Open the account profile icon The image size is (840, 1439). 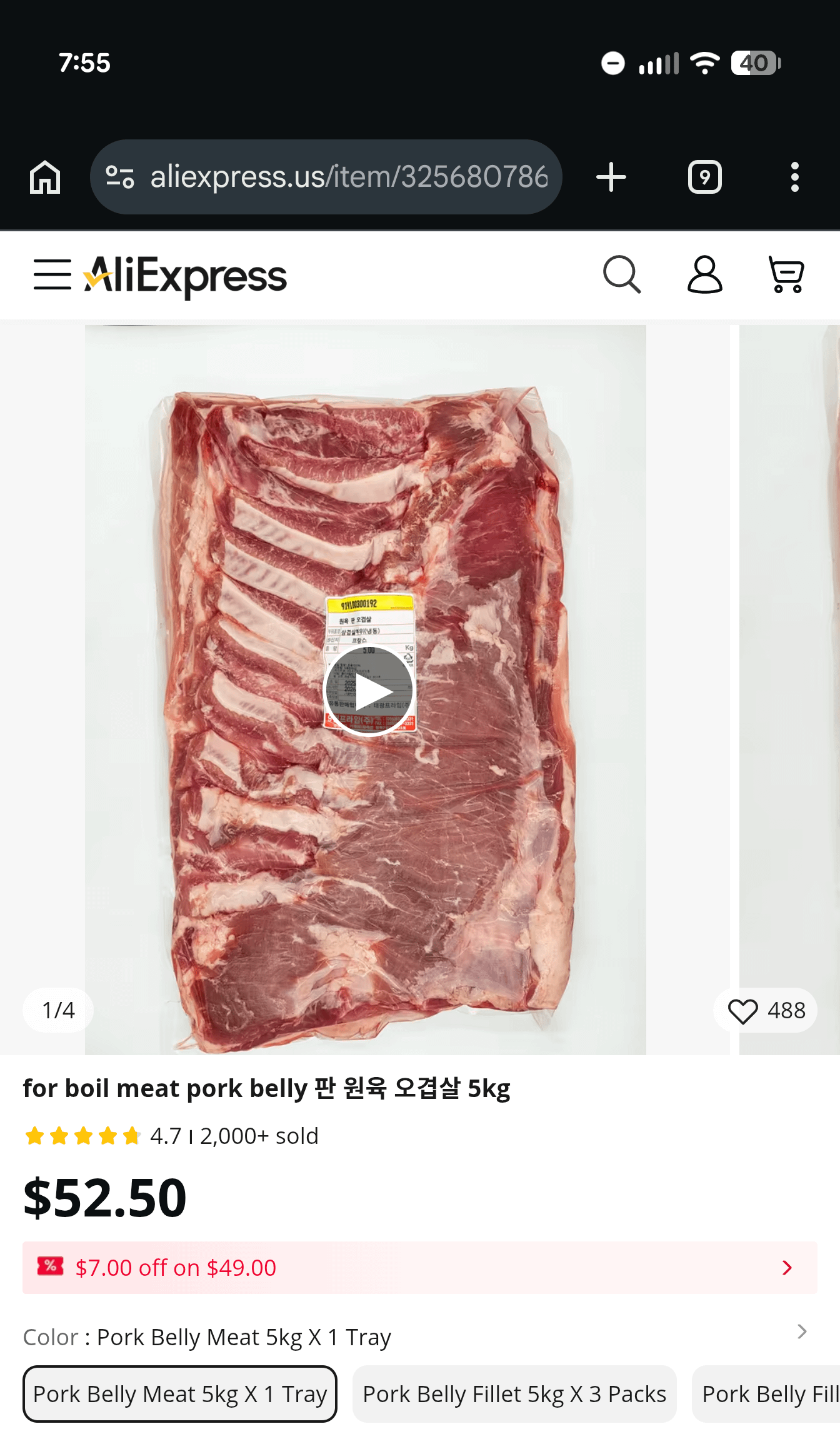(x=704, y=274)
